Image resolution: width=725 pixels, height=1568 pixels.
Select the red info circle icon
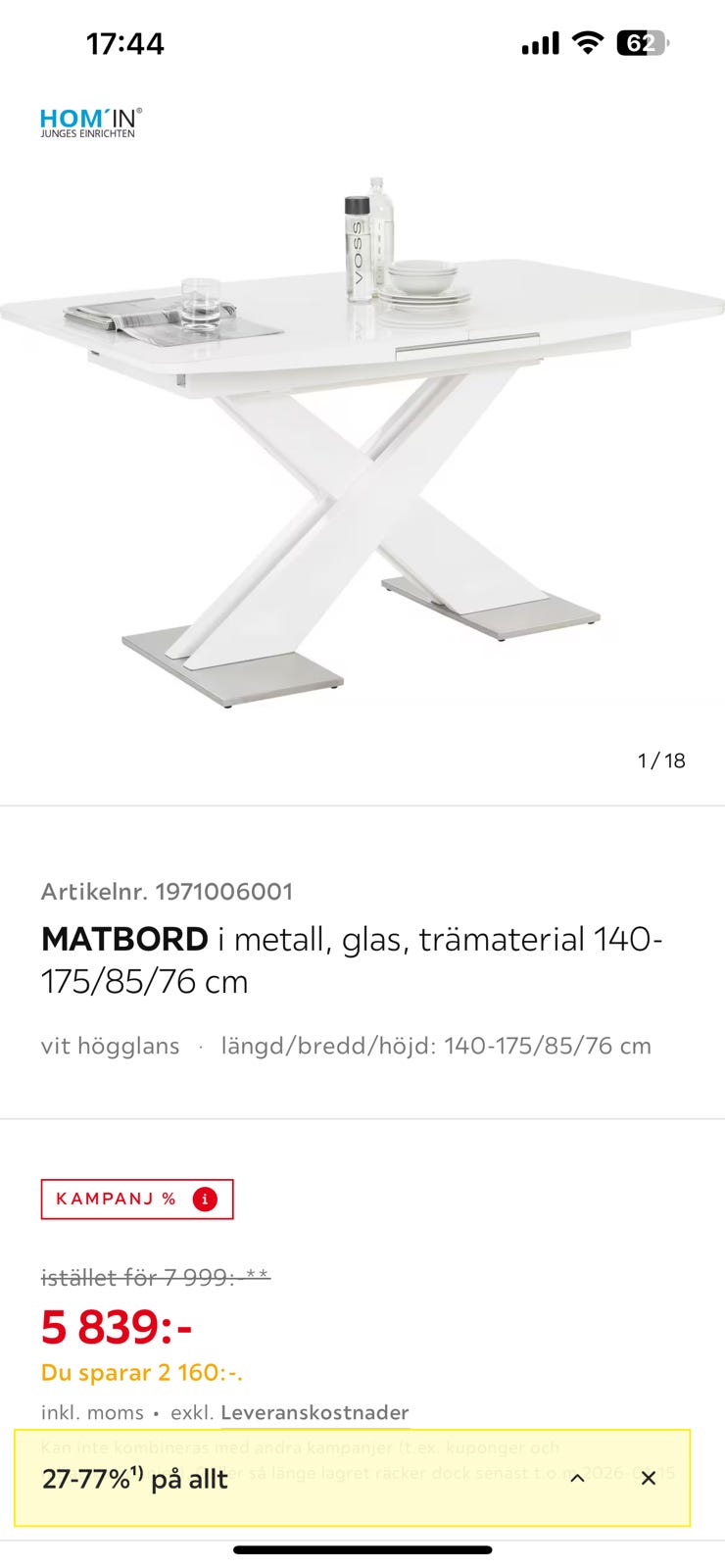tap(203, 1198)
